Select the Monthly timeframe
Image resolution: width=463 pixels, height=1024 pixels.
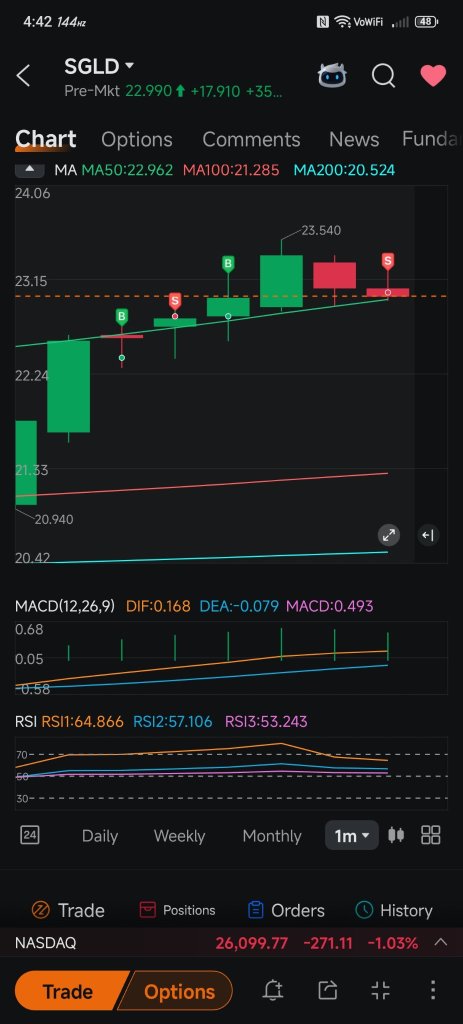(x=272, y=836)
